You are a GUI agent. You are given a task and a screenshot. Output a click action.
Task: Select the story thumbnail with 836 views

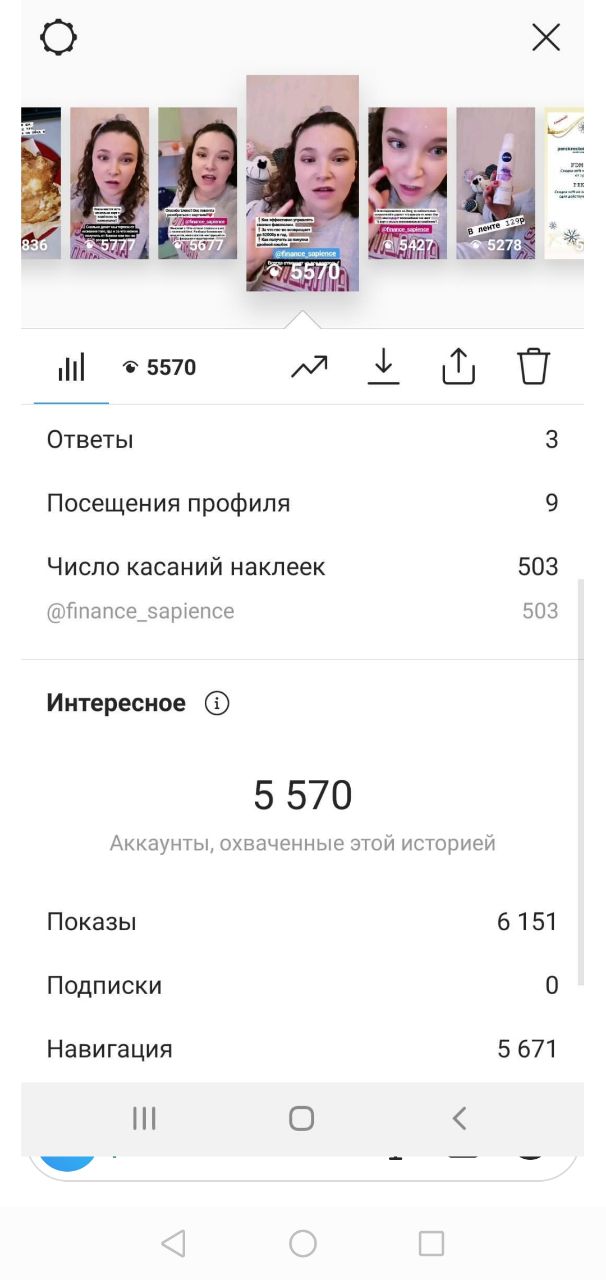coord(41,183)
